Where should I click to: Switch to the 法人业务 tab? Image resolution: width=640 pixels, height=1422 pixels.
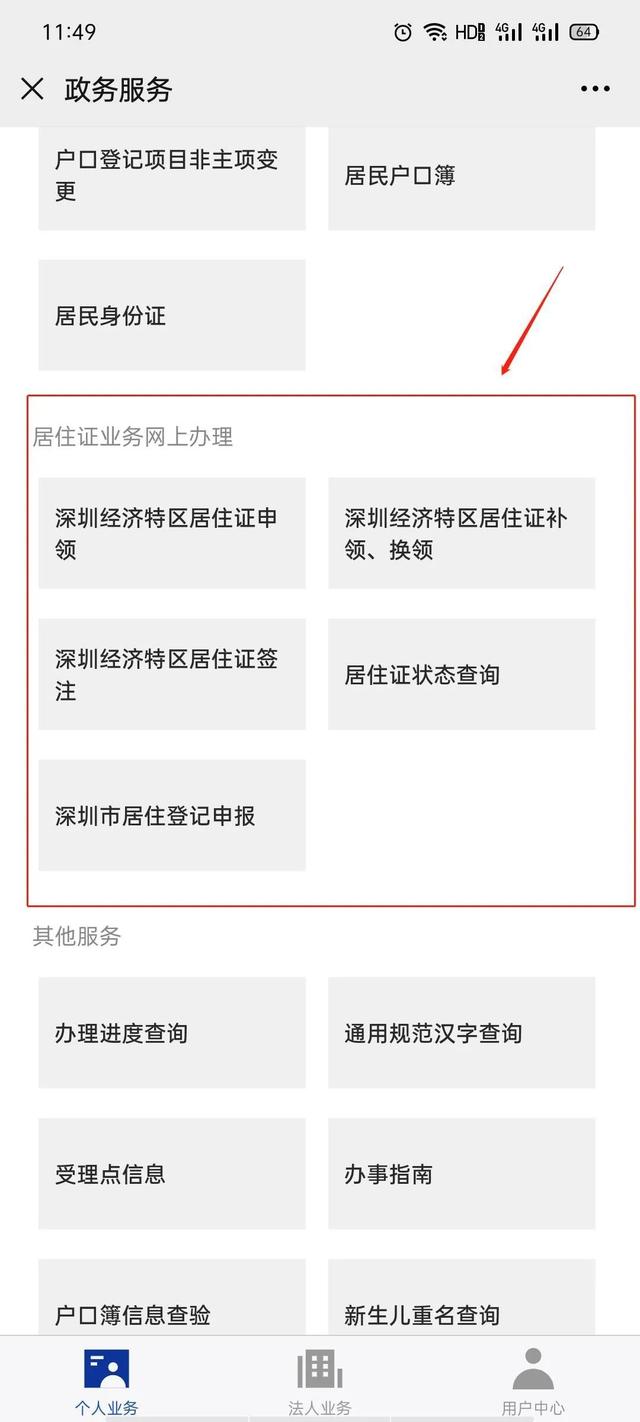(x=320, y=1380)
